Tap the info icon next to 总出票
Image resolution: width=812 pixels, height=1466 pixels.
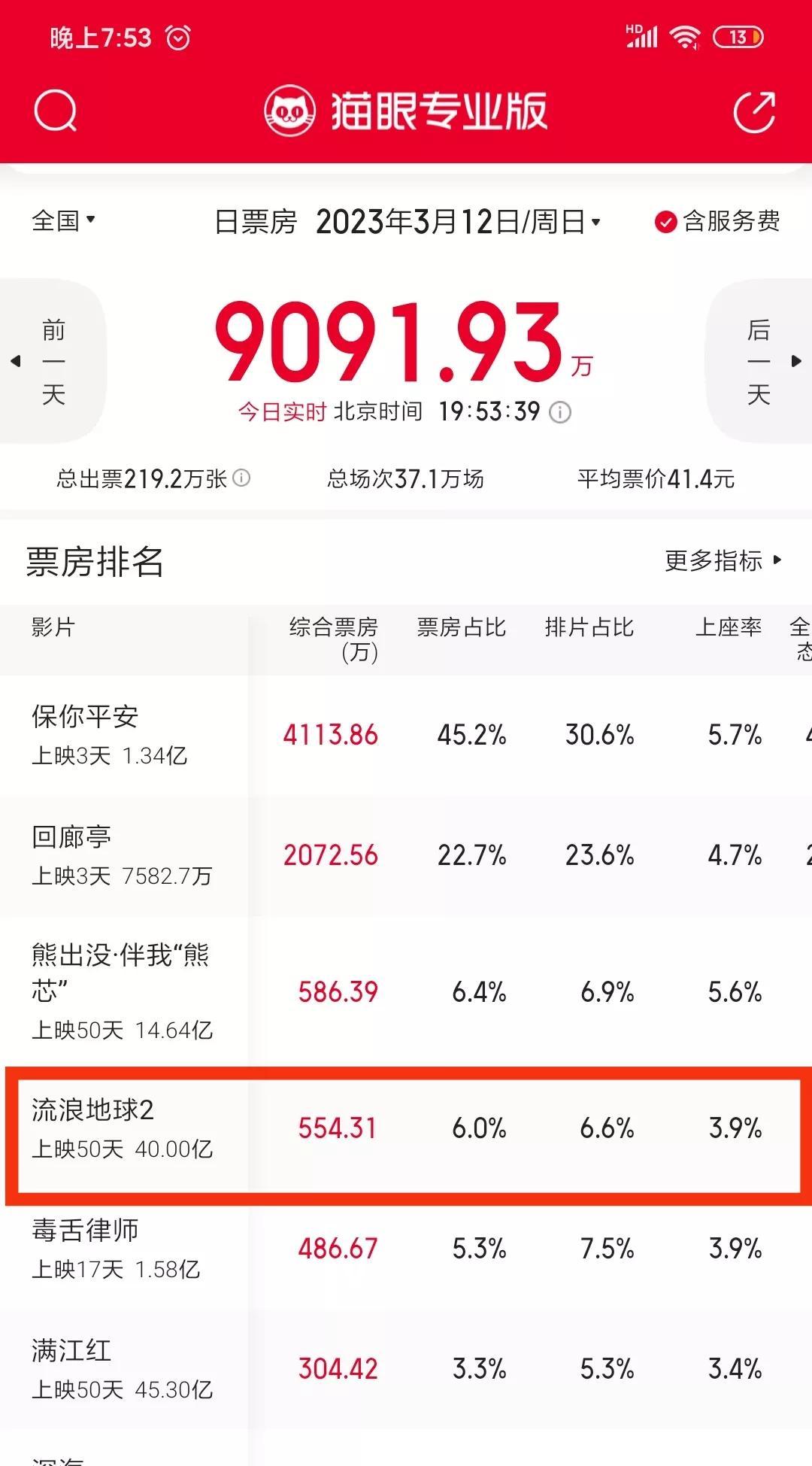(x=241, y=478)
